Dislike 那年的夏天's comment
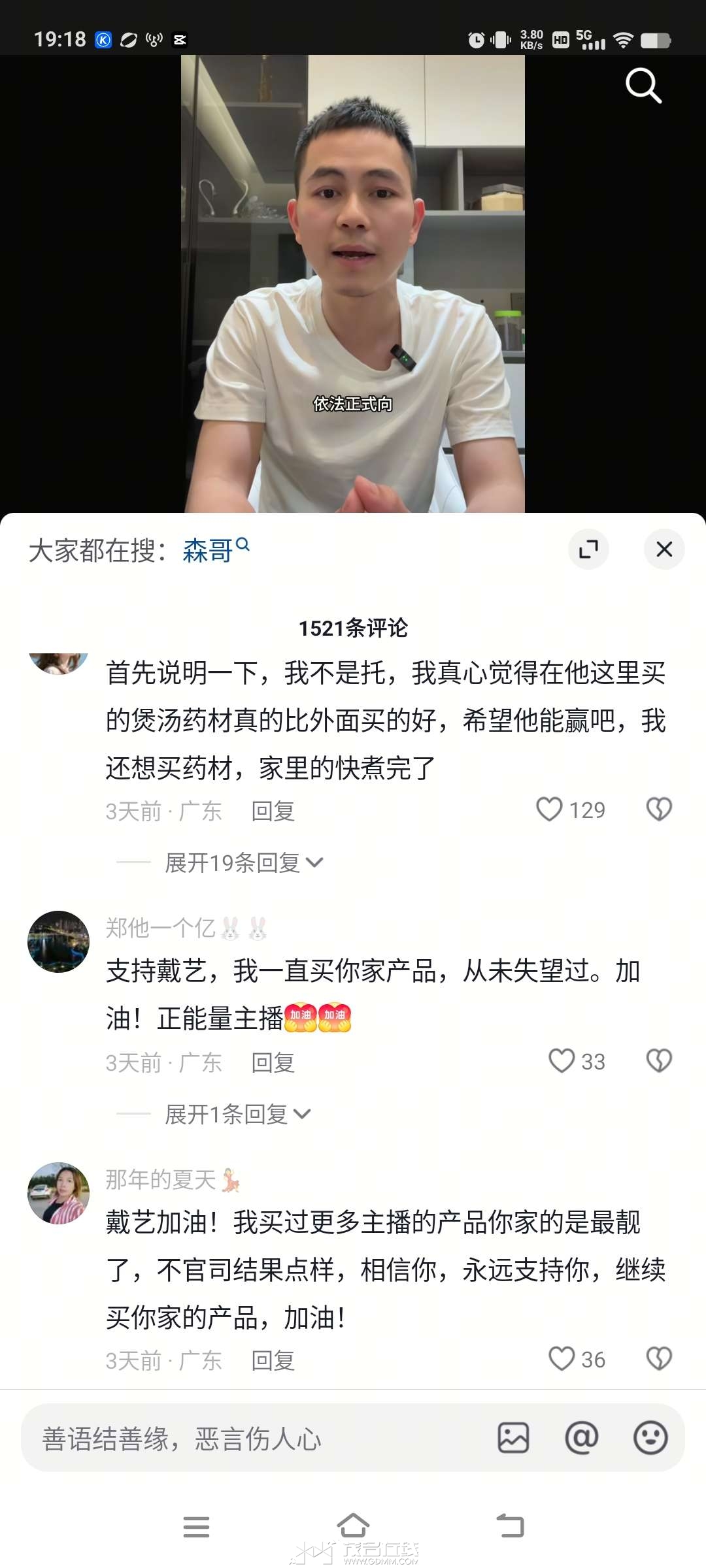706x1568 pixels. (659, 1360)
